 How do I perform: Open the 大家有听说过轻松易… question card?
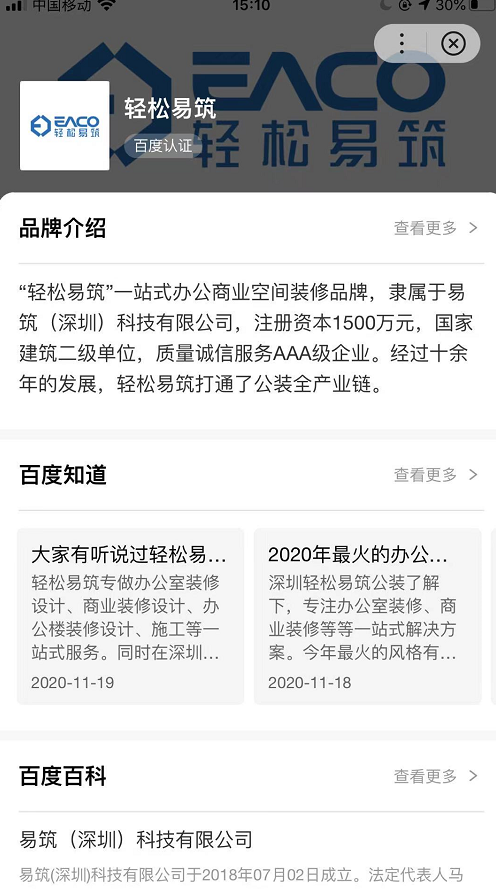click(x=131, y=616)
